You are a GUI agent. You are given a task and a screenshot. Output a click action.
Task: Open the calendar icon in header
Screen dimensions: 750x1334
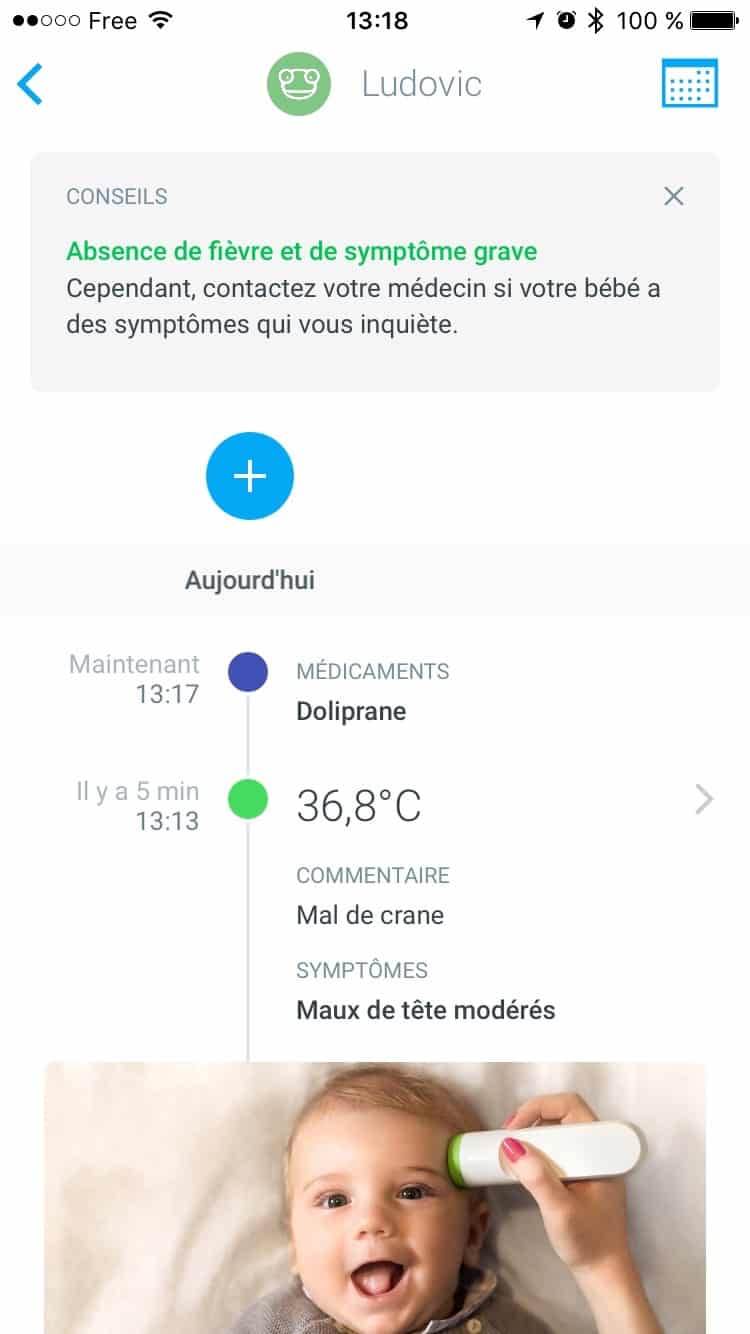(x=690, y=84)
